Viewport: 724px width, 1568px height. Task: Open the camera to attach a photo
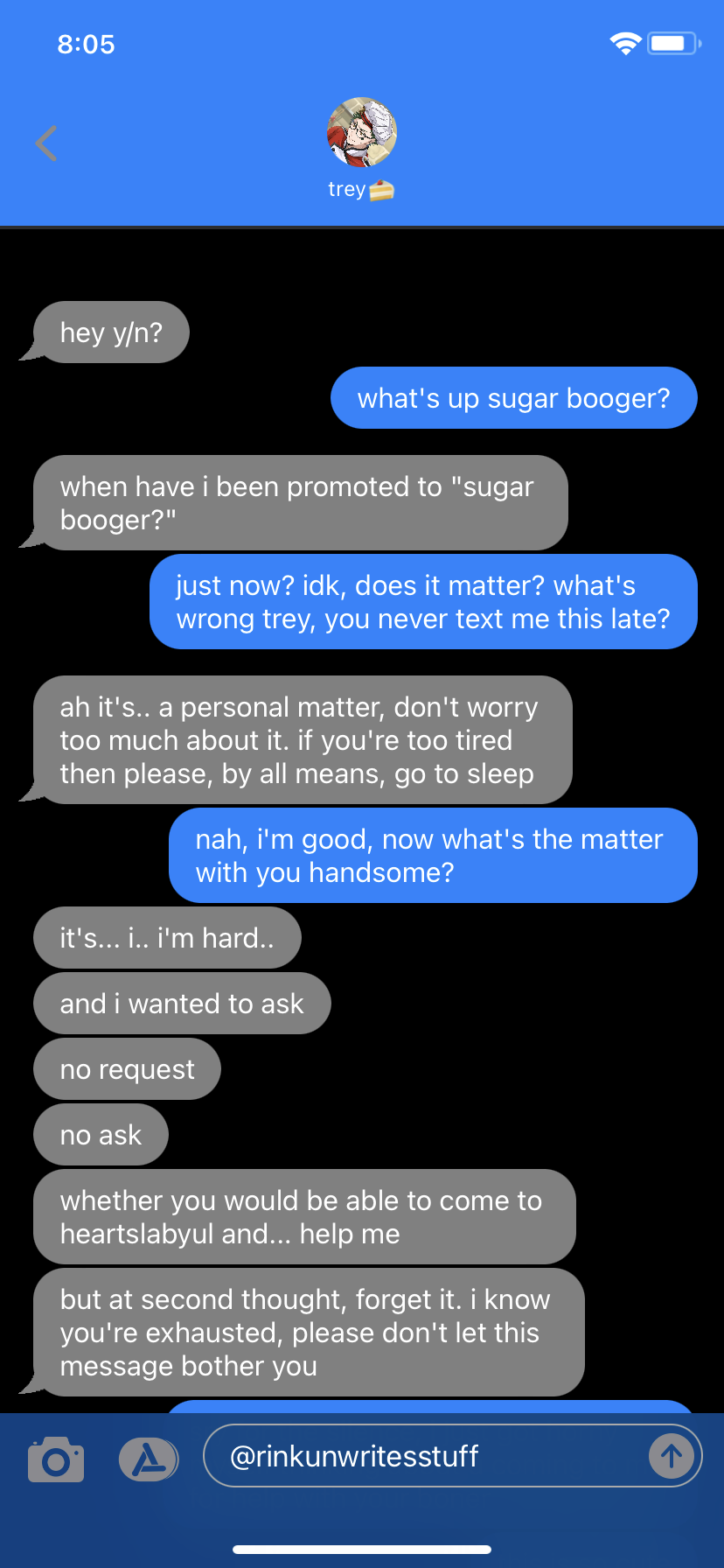56,1459
